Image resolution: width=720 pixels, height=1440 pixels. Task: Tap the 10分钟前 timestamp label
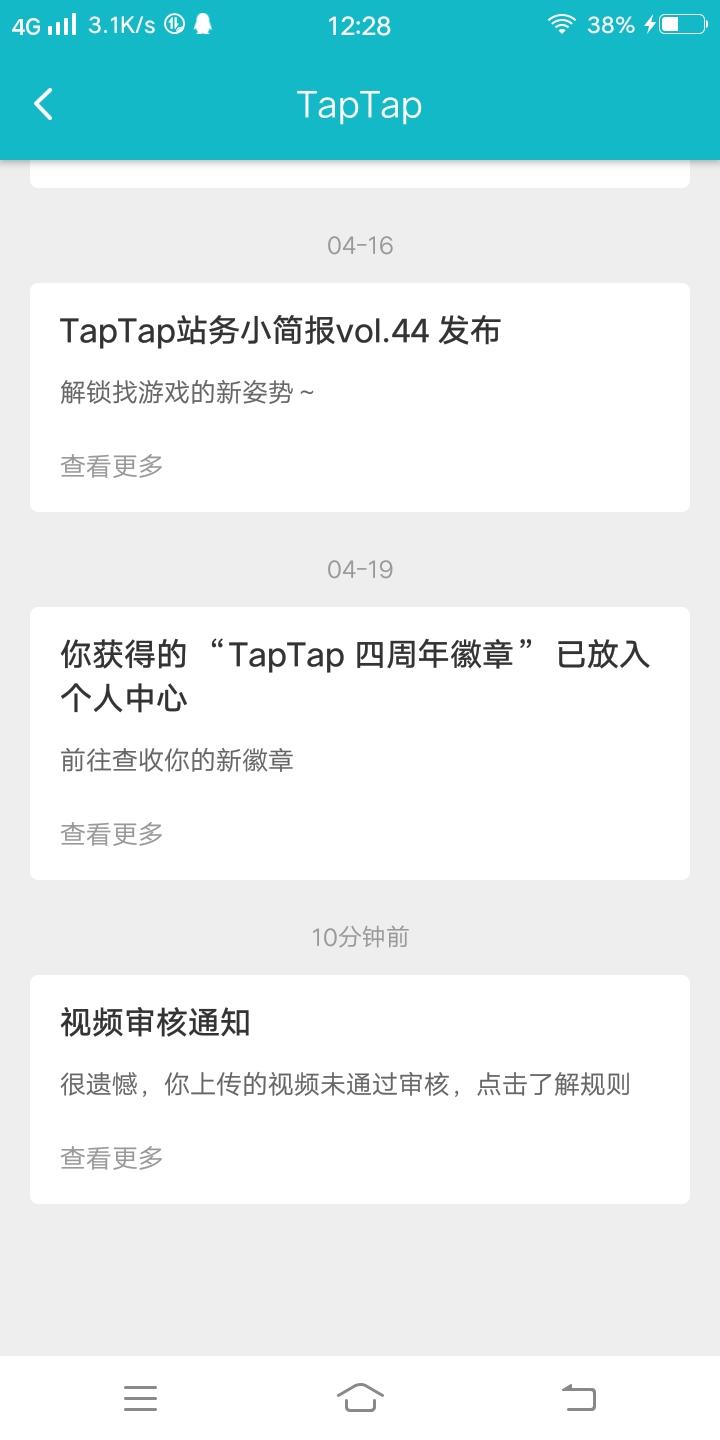pyautogui.click(x=360, y=936)
